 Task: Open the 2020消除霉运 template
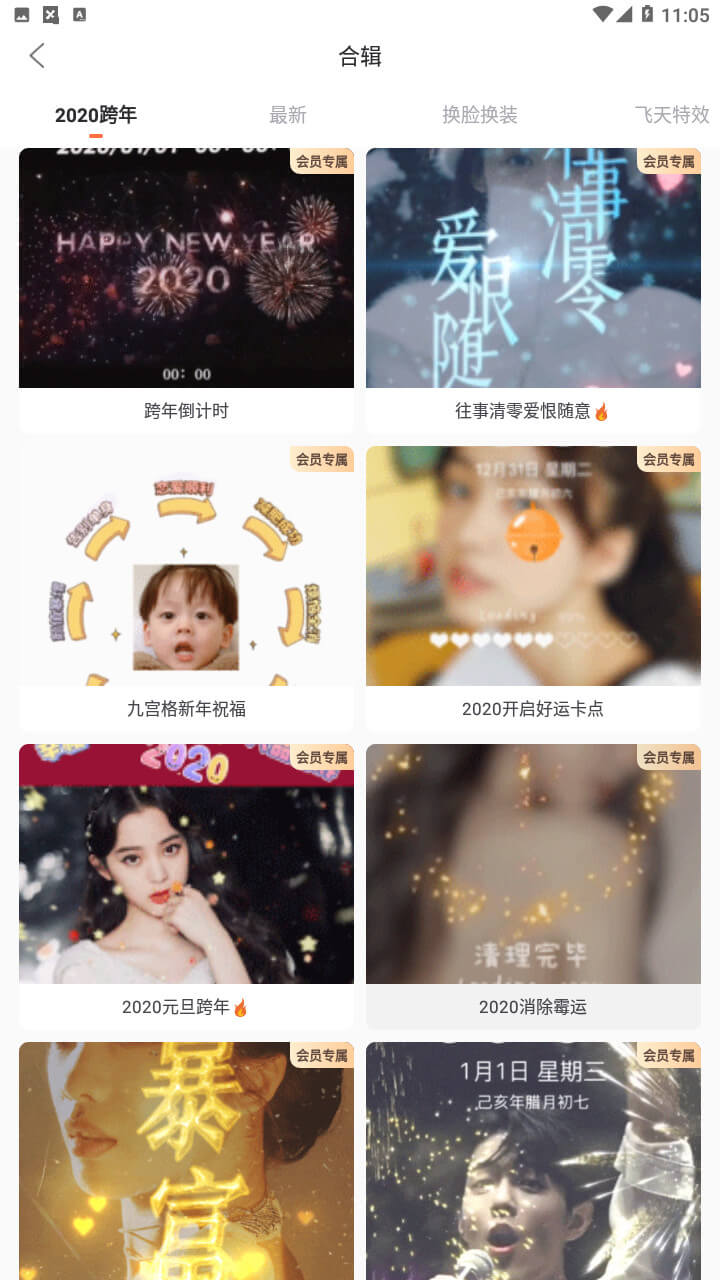click(x=533, y=886)
